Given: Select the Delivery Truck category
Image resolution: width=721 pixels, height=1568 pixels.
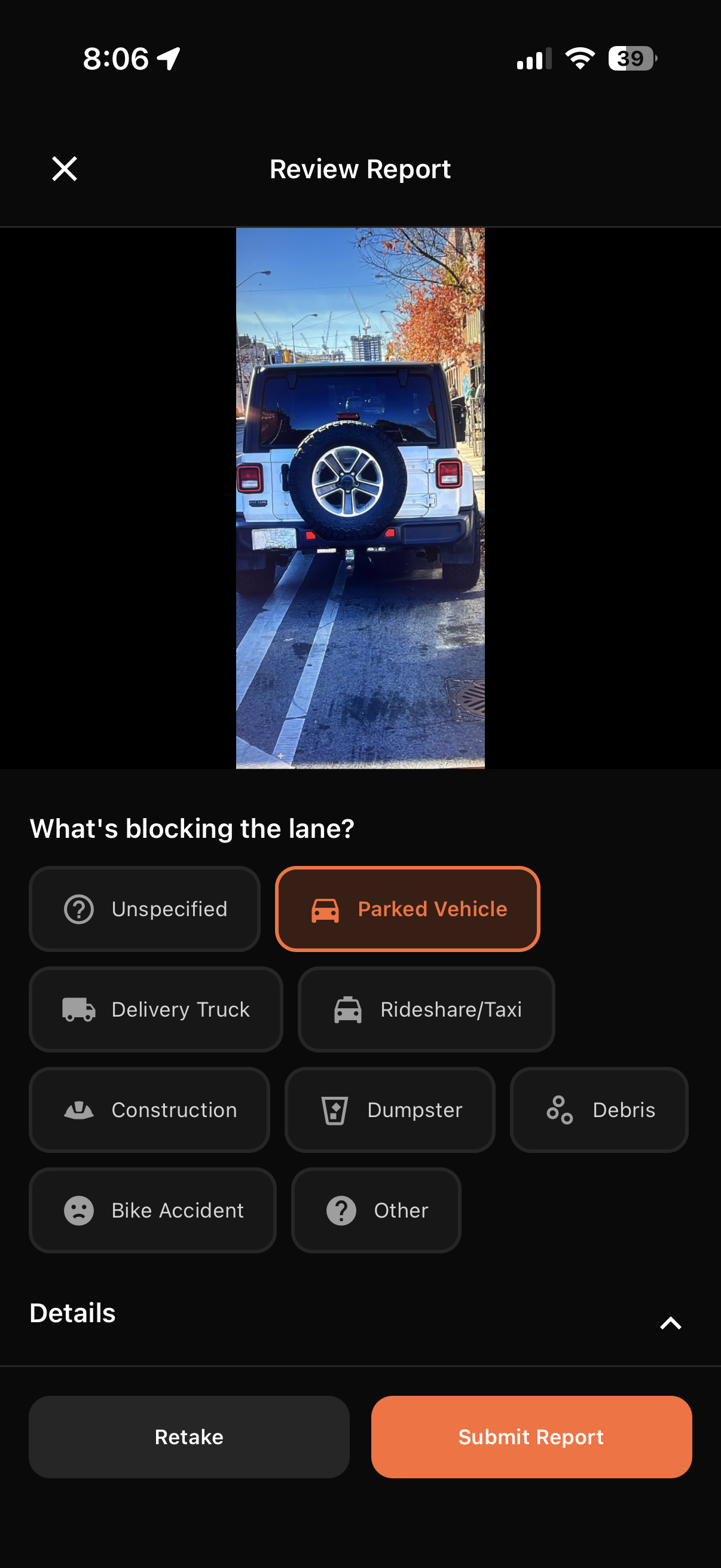Looking at the screenshot, I should click(156, 1009).
